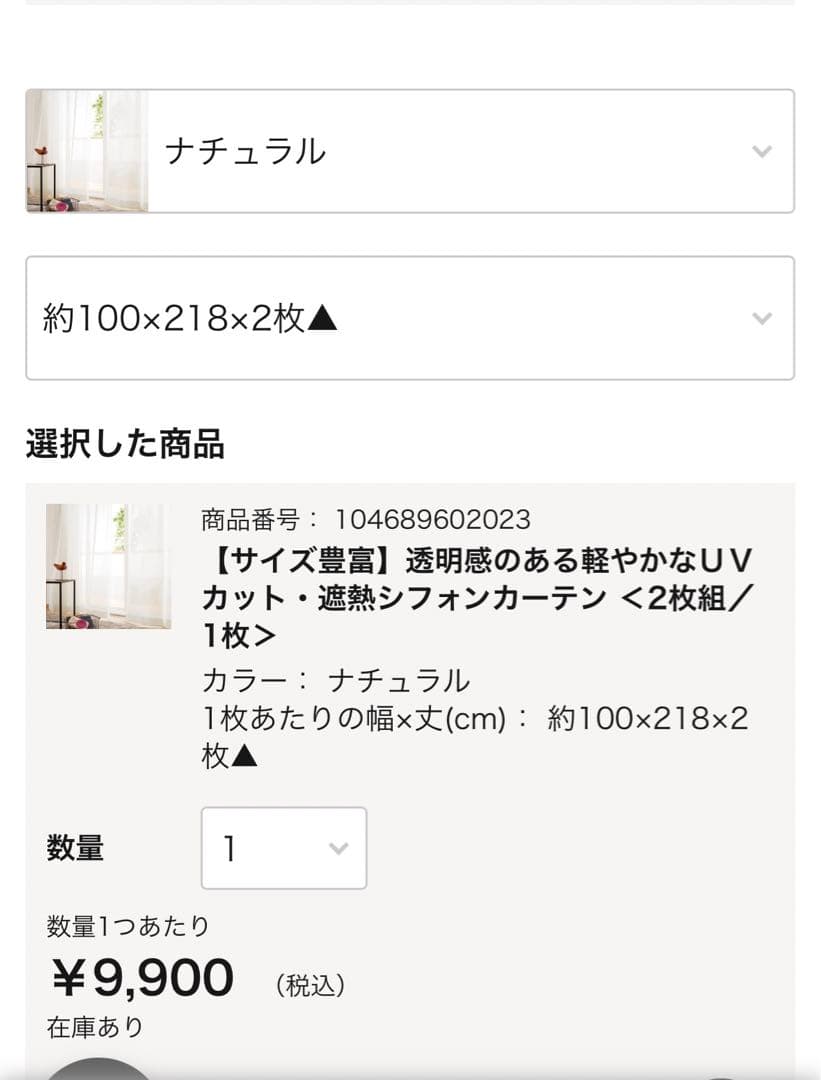The width and height of the screenshot is (821, 1080).
Task: Click the カラー： ナチュラル detail line
Action: coord(330,681)
